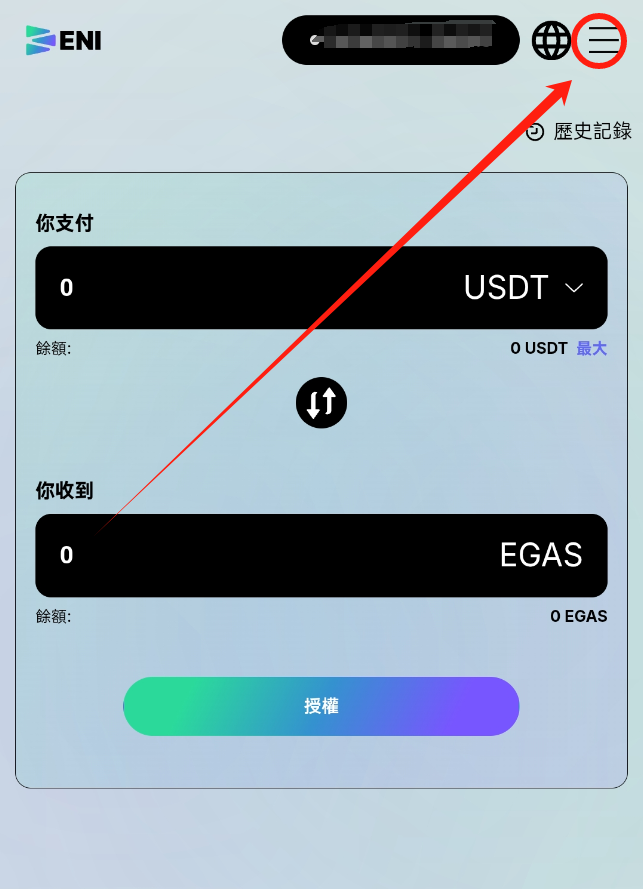Tap the 授權 authorize button
Screen dimensions: 643x889
pyautogui.click(x=321, y=706)
